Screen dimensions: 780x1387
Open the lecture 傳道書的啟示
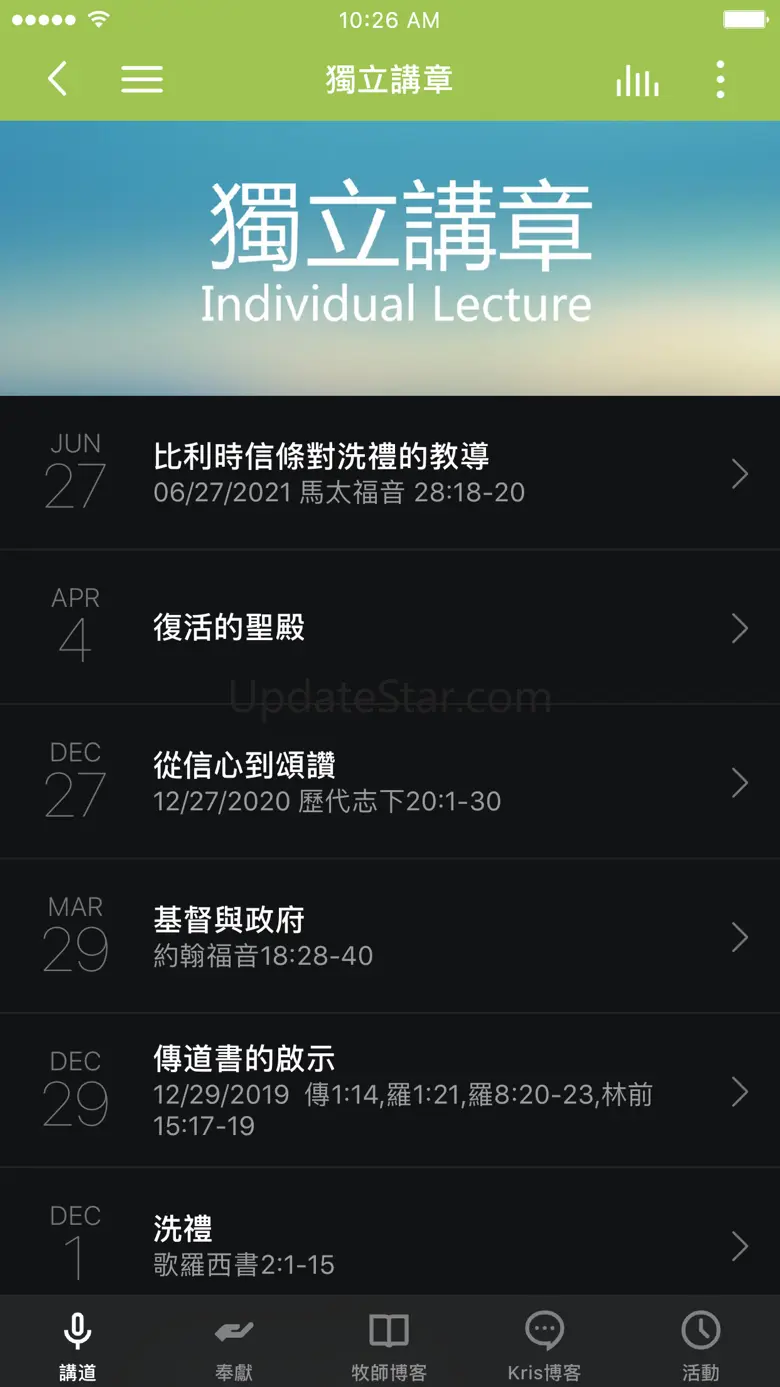coord(390,1091)
